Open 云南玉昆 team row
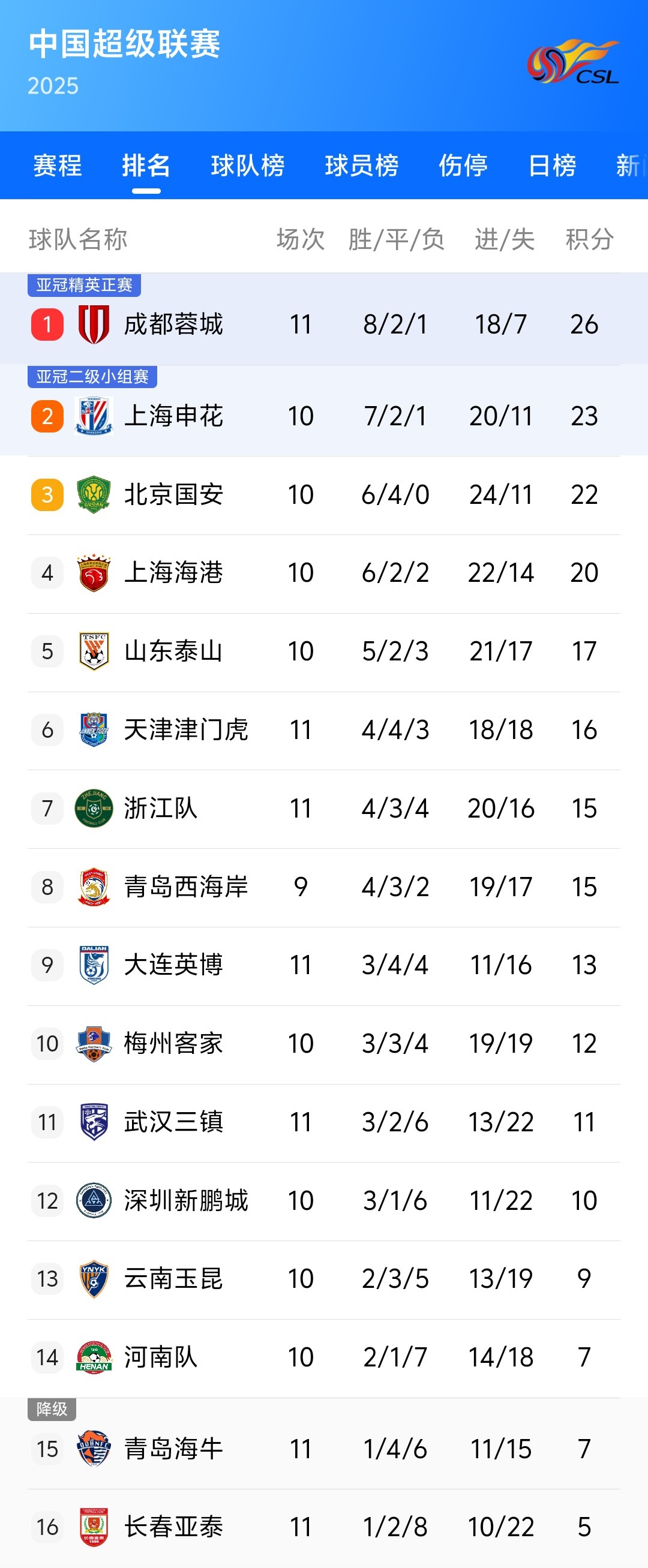The image size is (648, 1568). pyautogui.click(x=173, y=1279)
